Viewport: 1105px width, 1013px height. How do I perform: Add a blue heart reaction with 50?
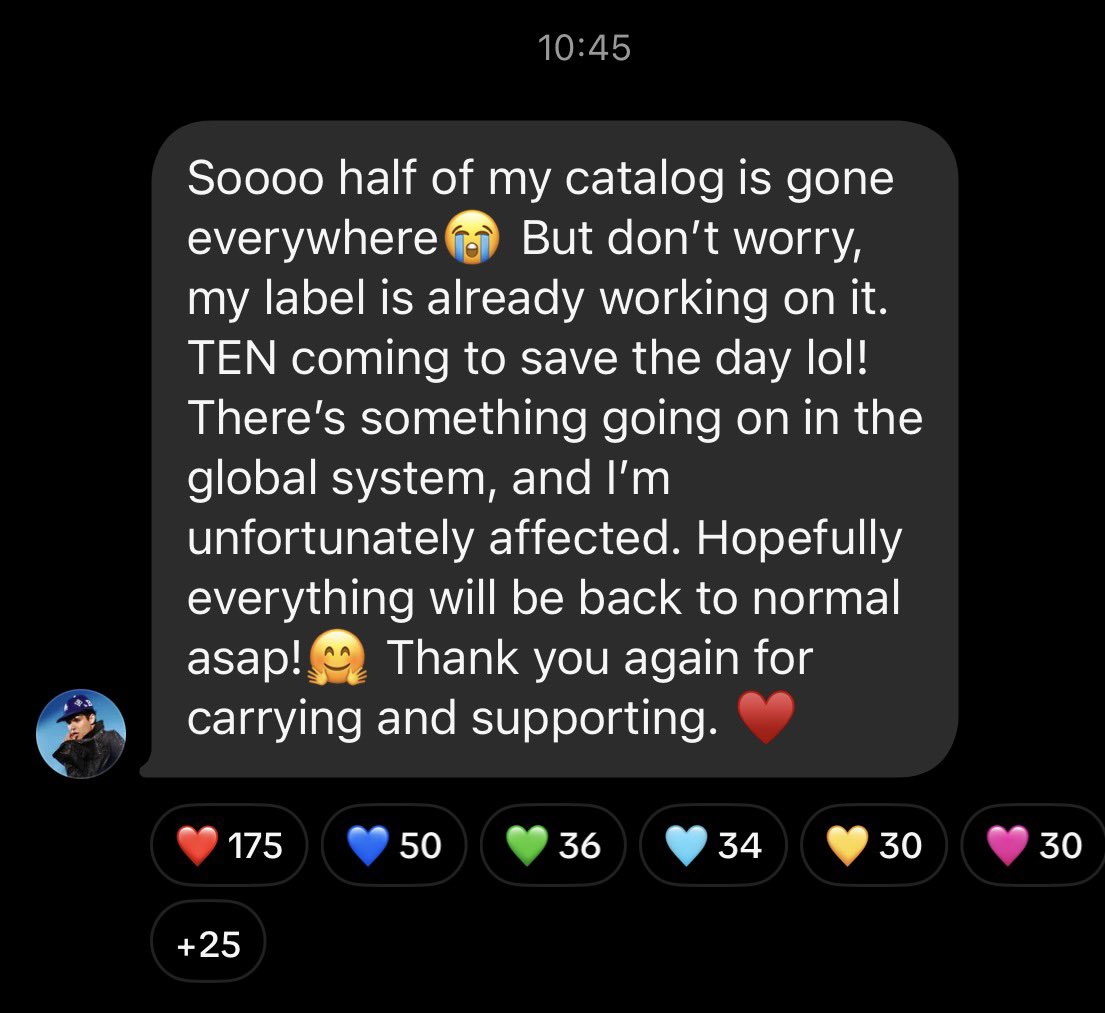point(394,845)
